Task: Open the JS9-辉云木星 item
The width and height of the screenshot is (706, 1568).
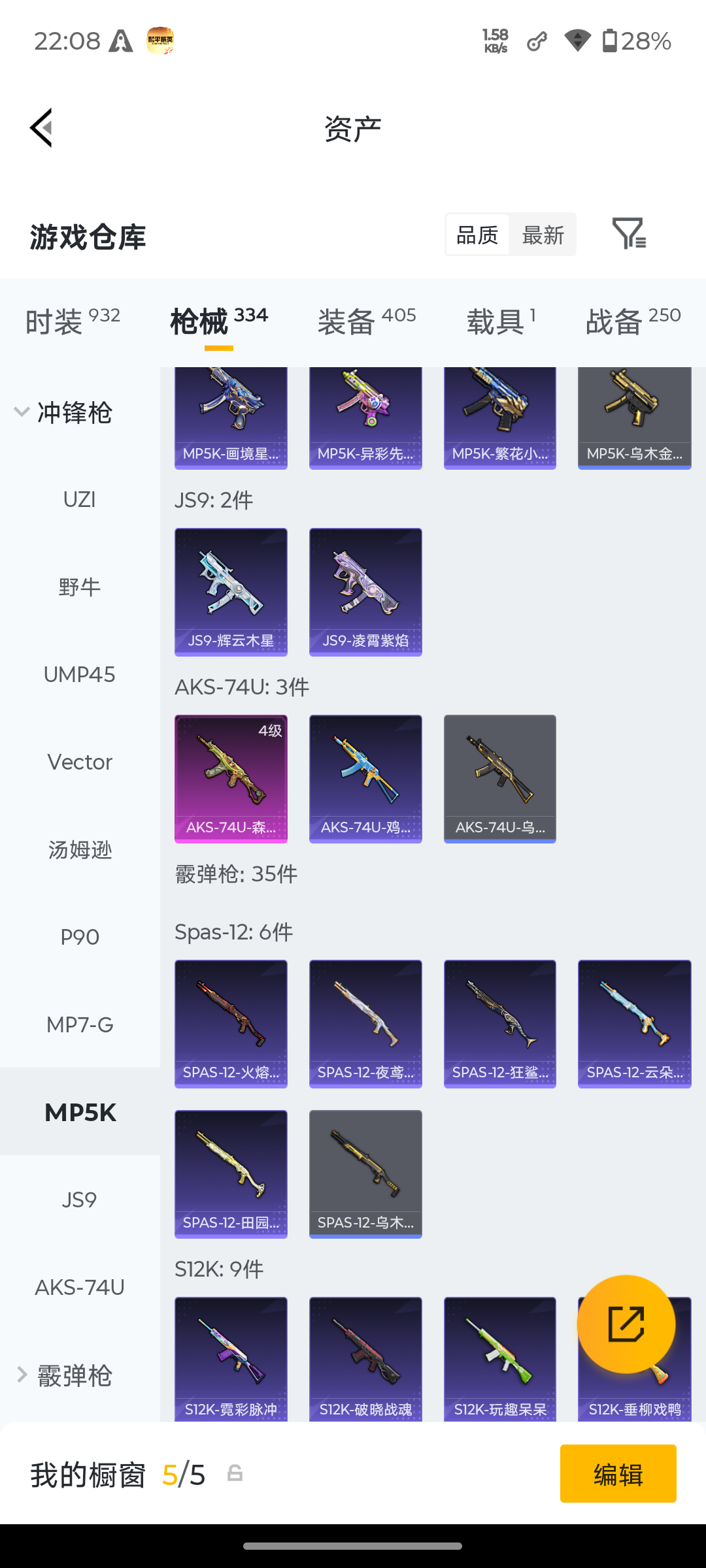Action: click(x=231, y=592)
